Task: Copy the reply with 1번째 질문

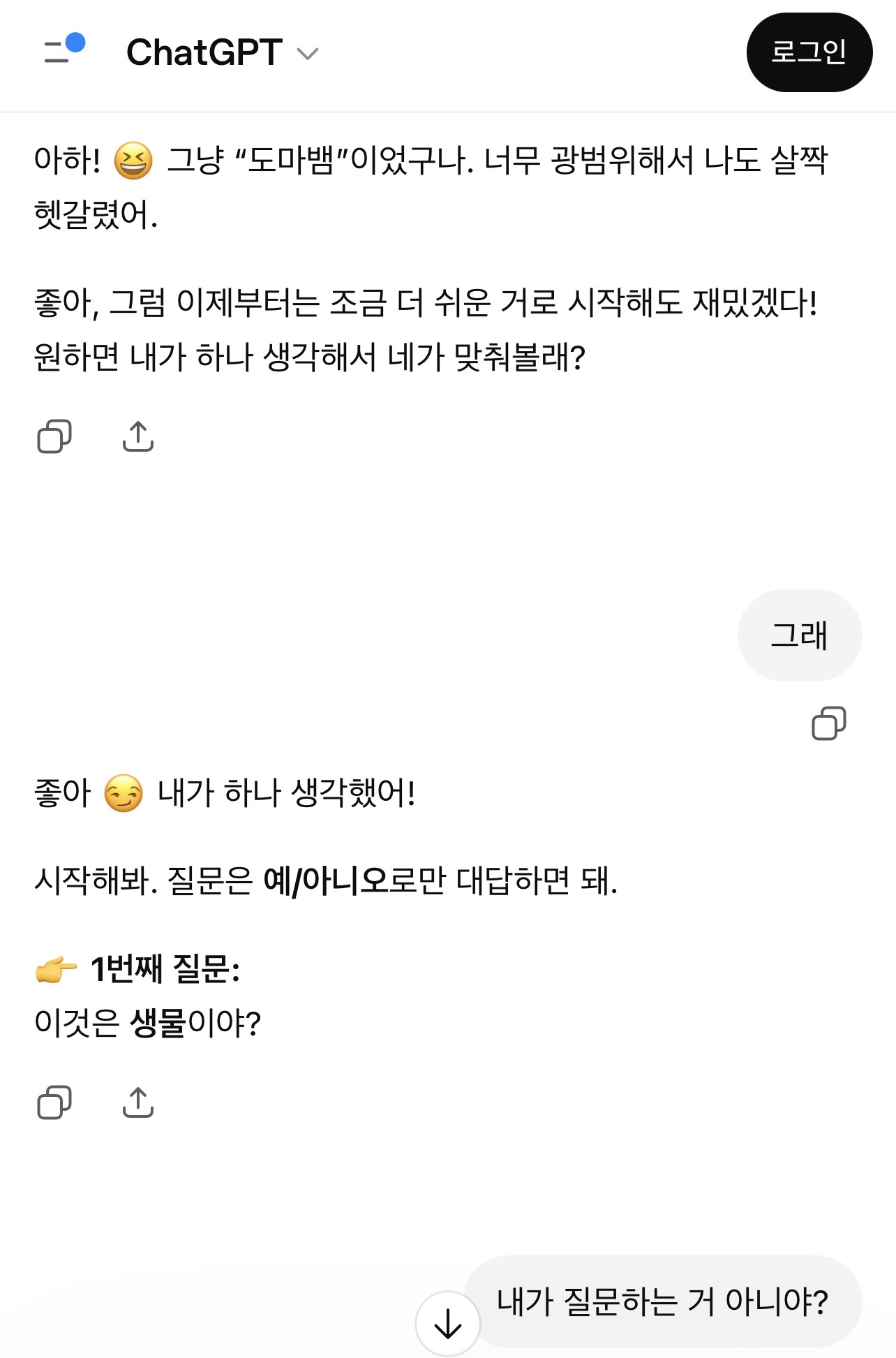Action: pos(54,1102)
